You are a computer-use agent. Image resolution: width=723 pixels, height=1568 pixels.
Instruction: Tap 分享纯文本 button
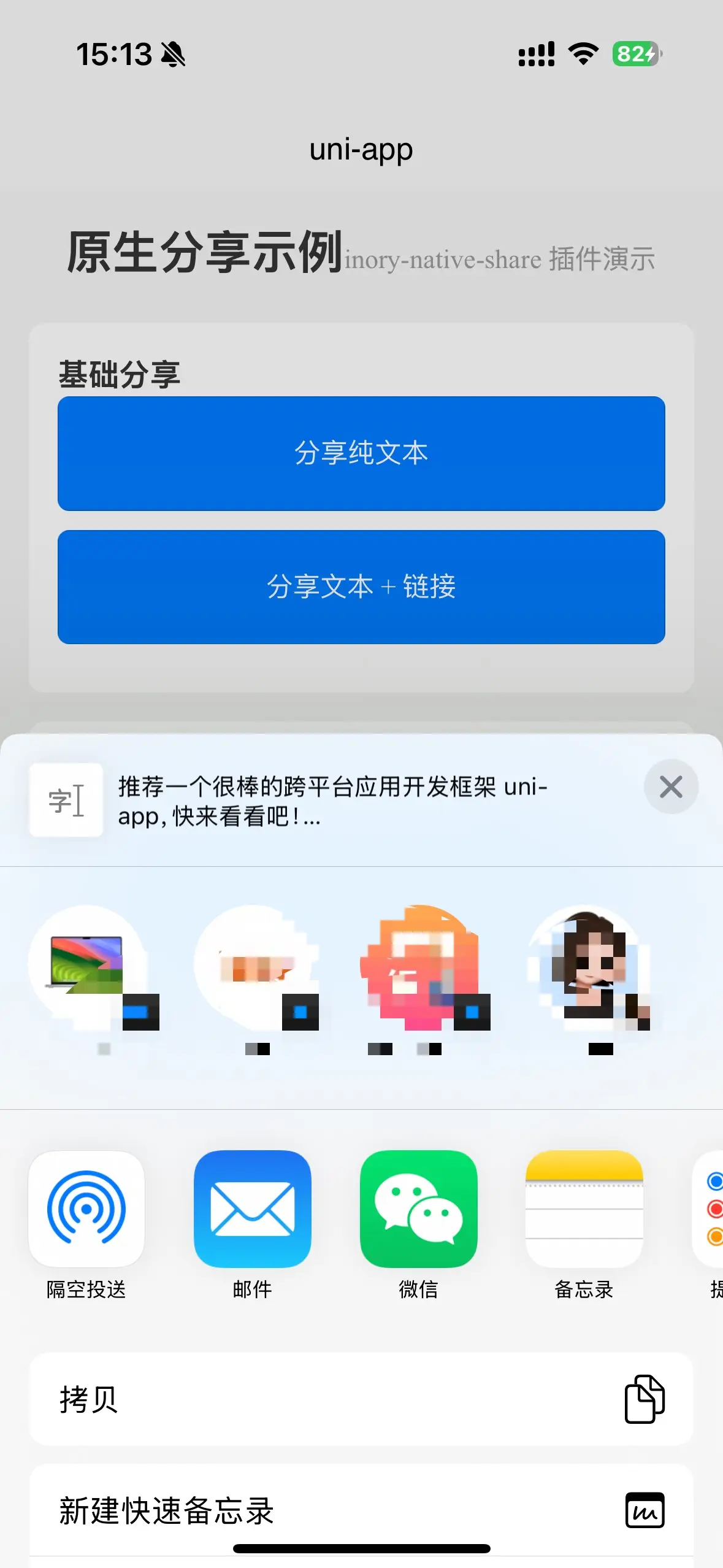click(361, 453)
